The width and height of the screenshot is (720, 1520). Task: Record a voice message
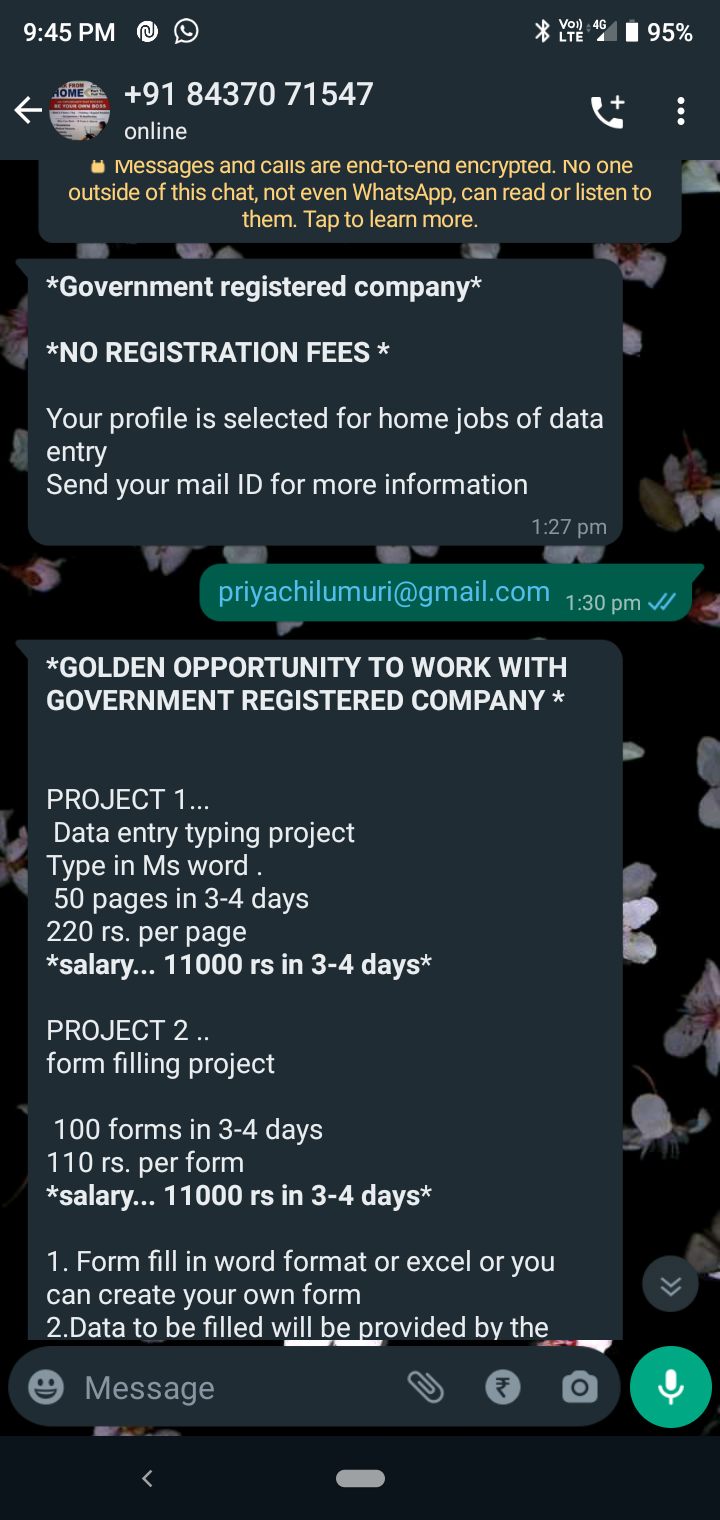pos(670,1387)
